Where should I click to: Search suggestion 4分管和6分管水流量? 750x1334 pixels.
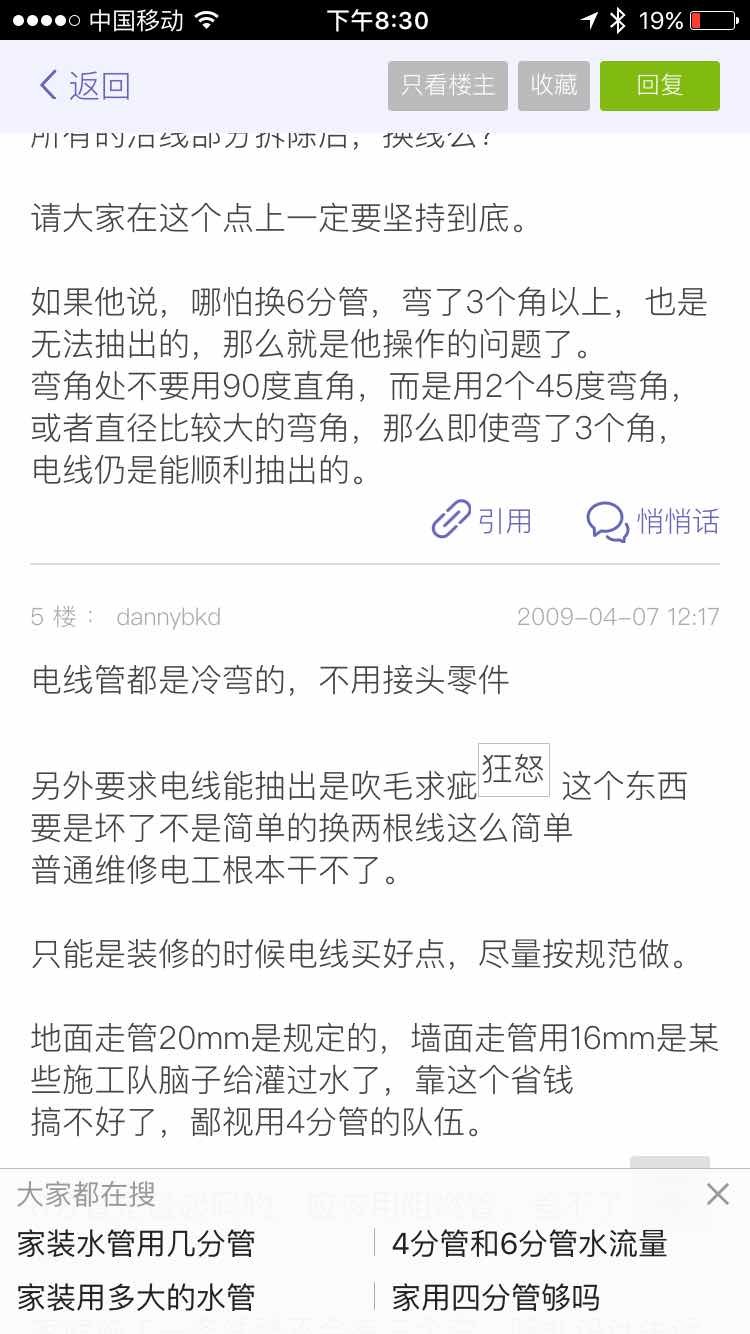coord(529,1244)
